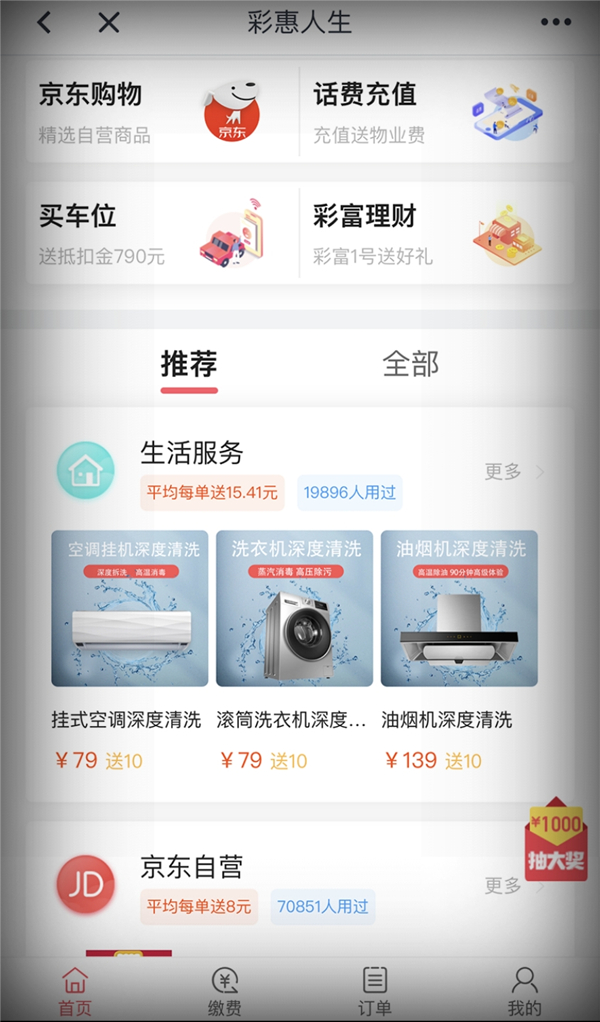Viewport: 600px width, 1022px height.
Task: View 更多 for 京东自营
Action: tap(513, 886)
